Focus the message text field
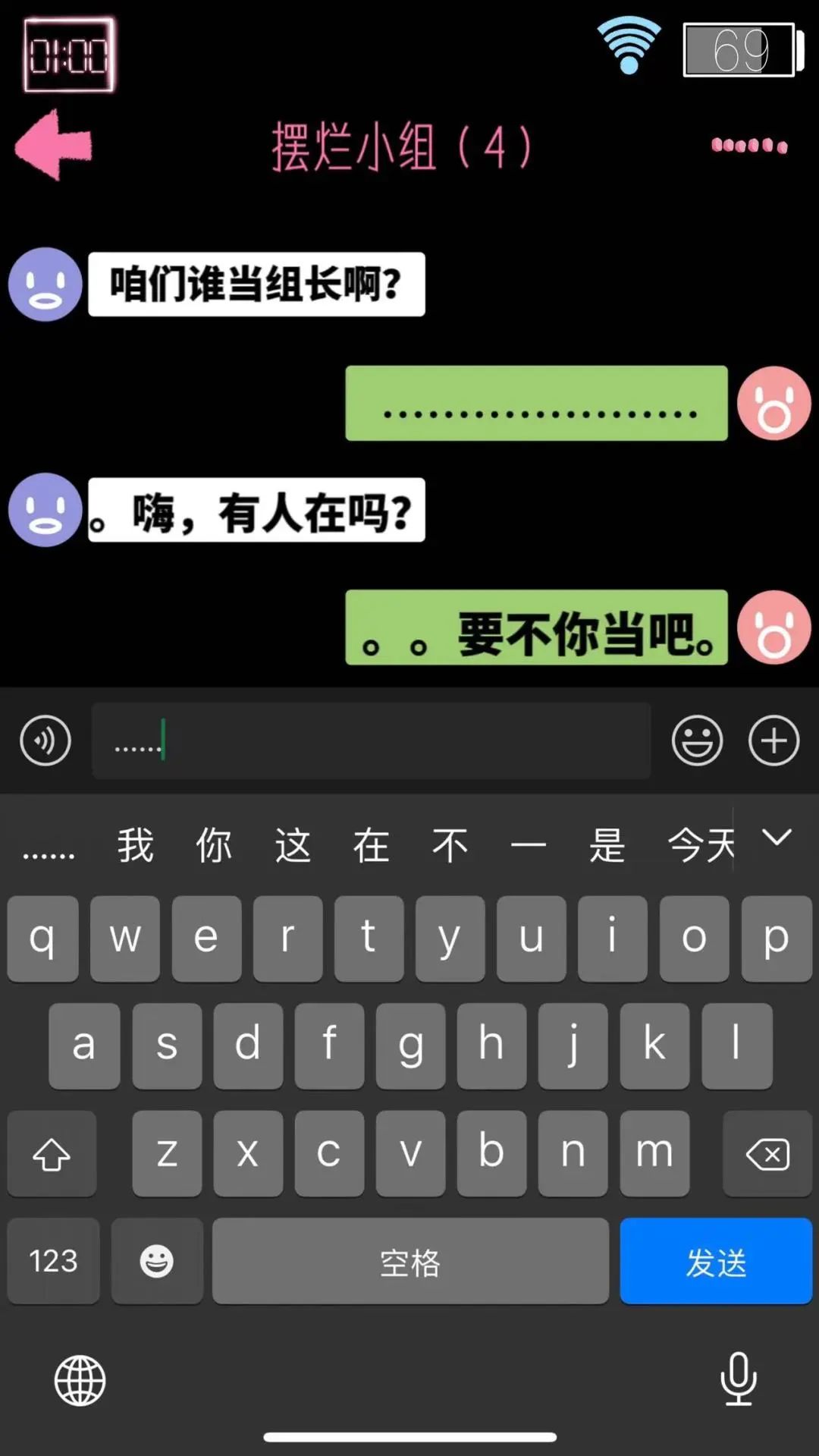The image size is (819, 1456). point(372,741)
